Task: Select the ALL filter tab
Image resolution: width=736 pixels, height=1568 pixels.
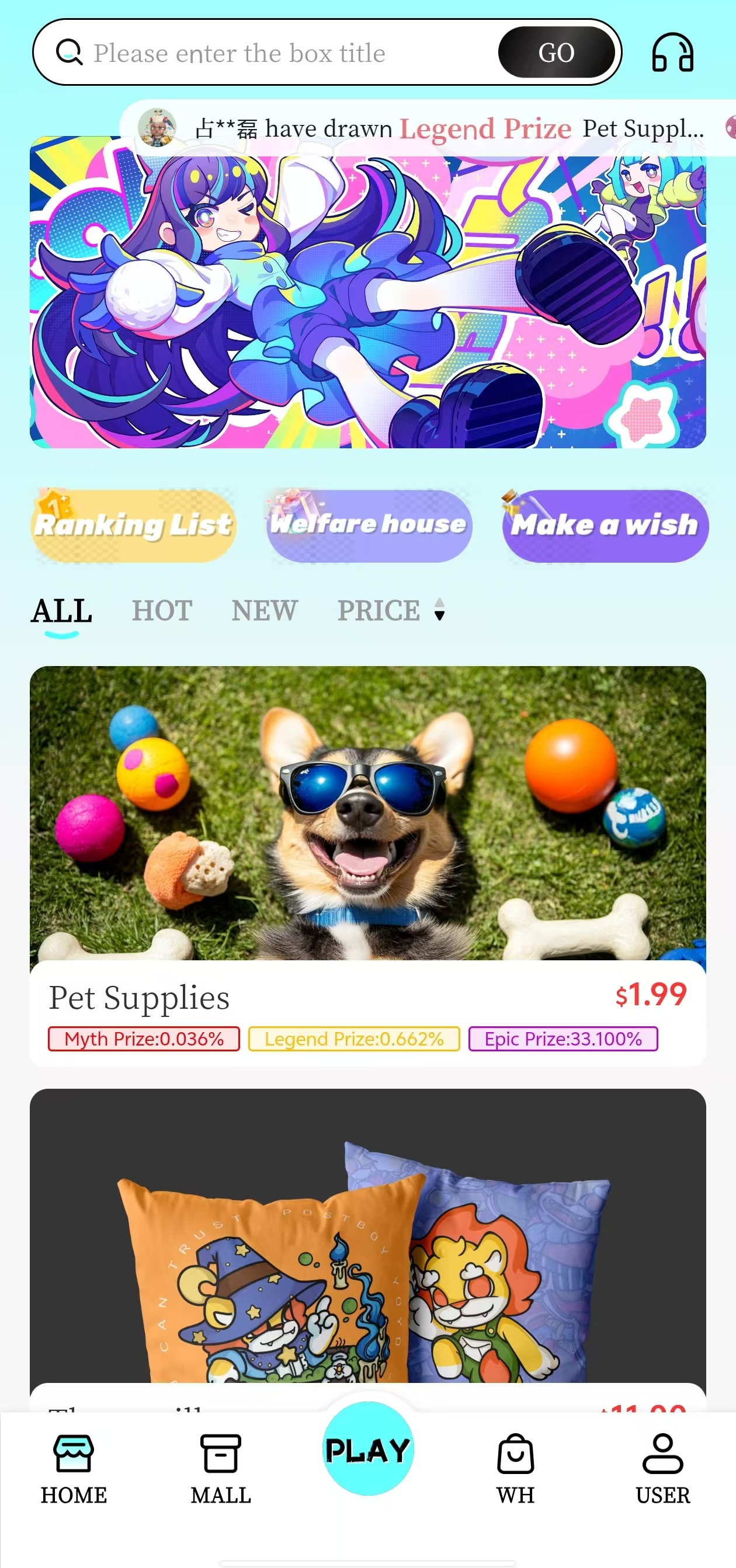Action: pyautogui.click(x=61, y=612)
